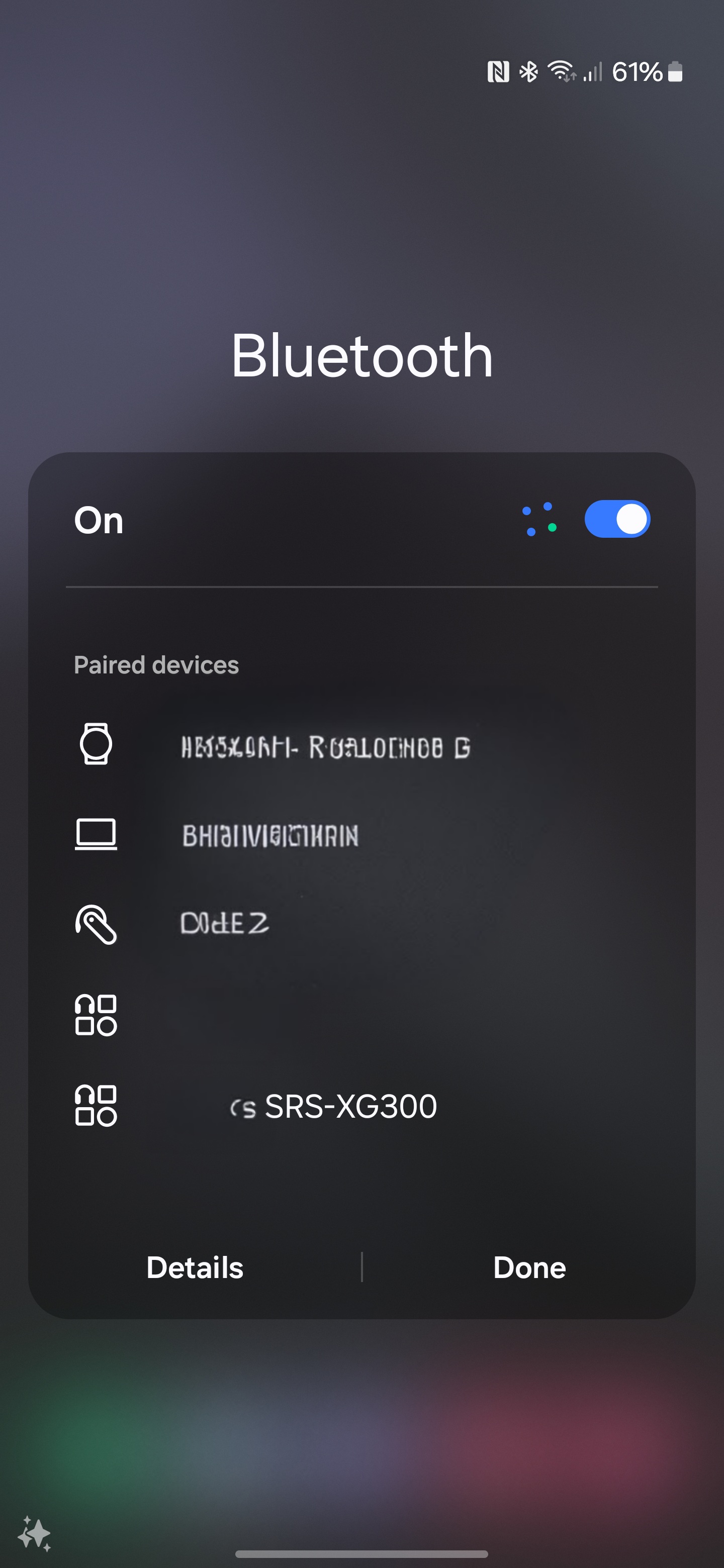Tap the battery icon in status bar
The image size is (724, 1568).
click(x=677, y=71)
